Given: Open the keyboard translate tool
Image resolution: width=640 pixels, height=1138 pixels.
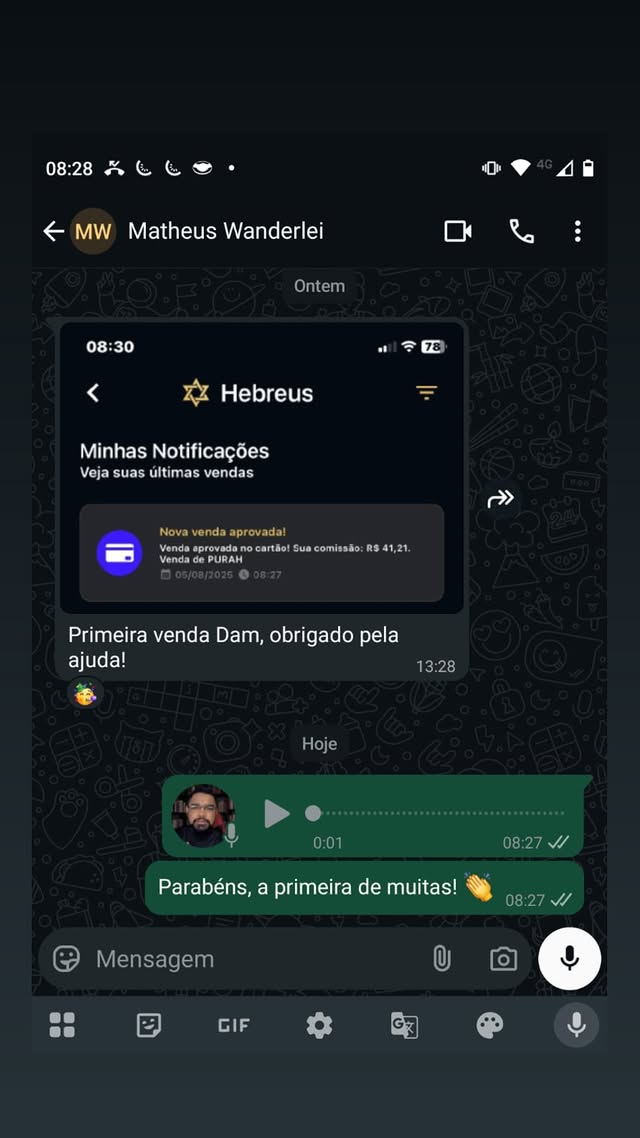Looking at the screenshot, I should click(404, 1025).
